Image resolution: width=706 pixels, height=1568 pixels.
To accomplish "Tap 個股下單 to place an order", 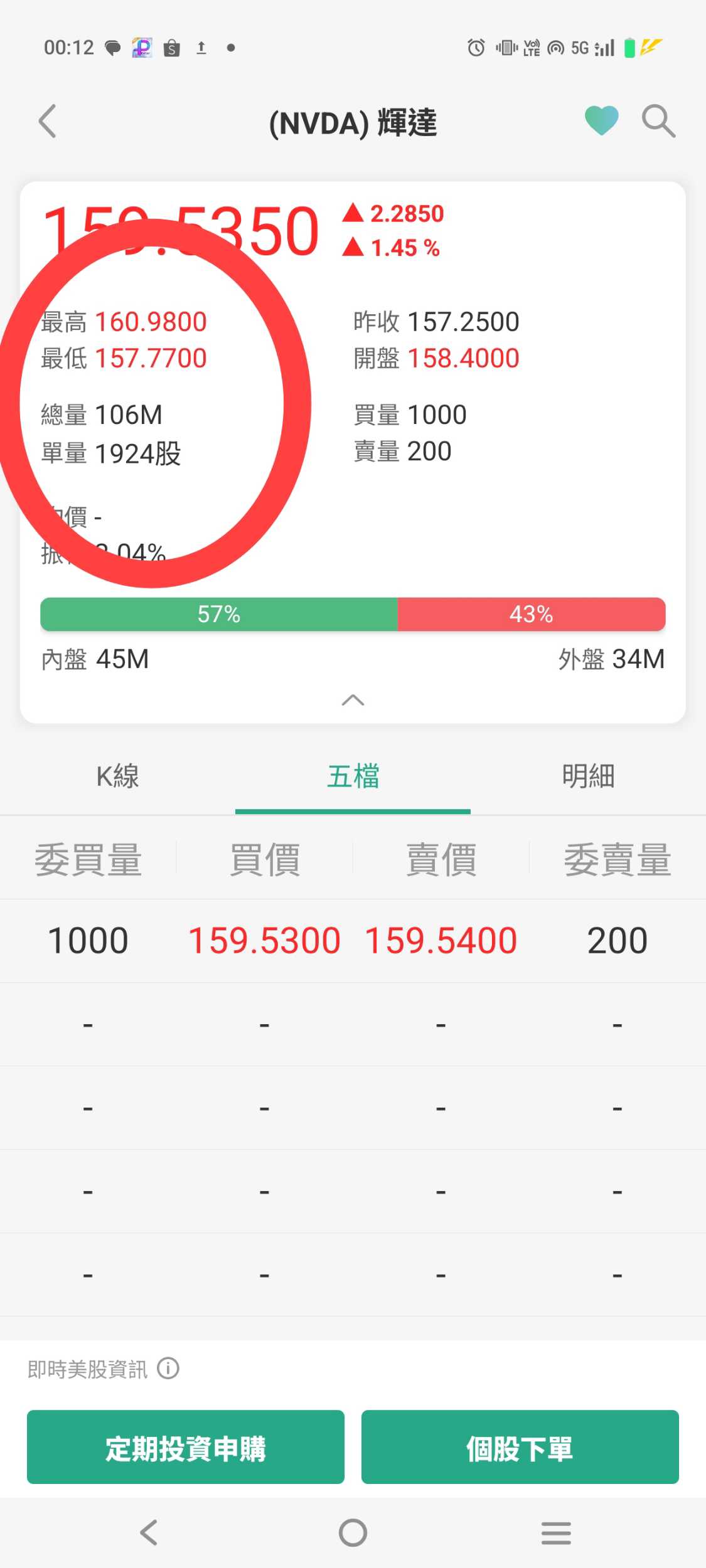I will 520,1449.
